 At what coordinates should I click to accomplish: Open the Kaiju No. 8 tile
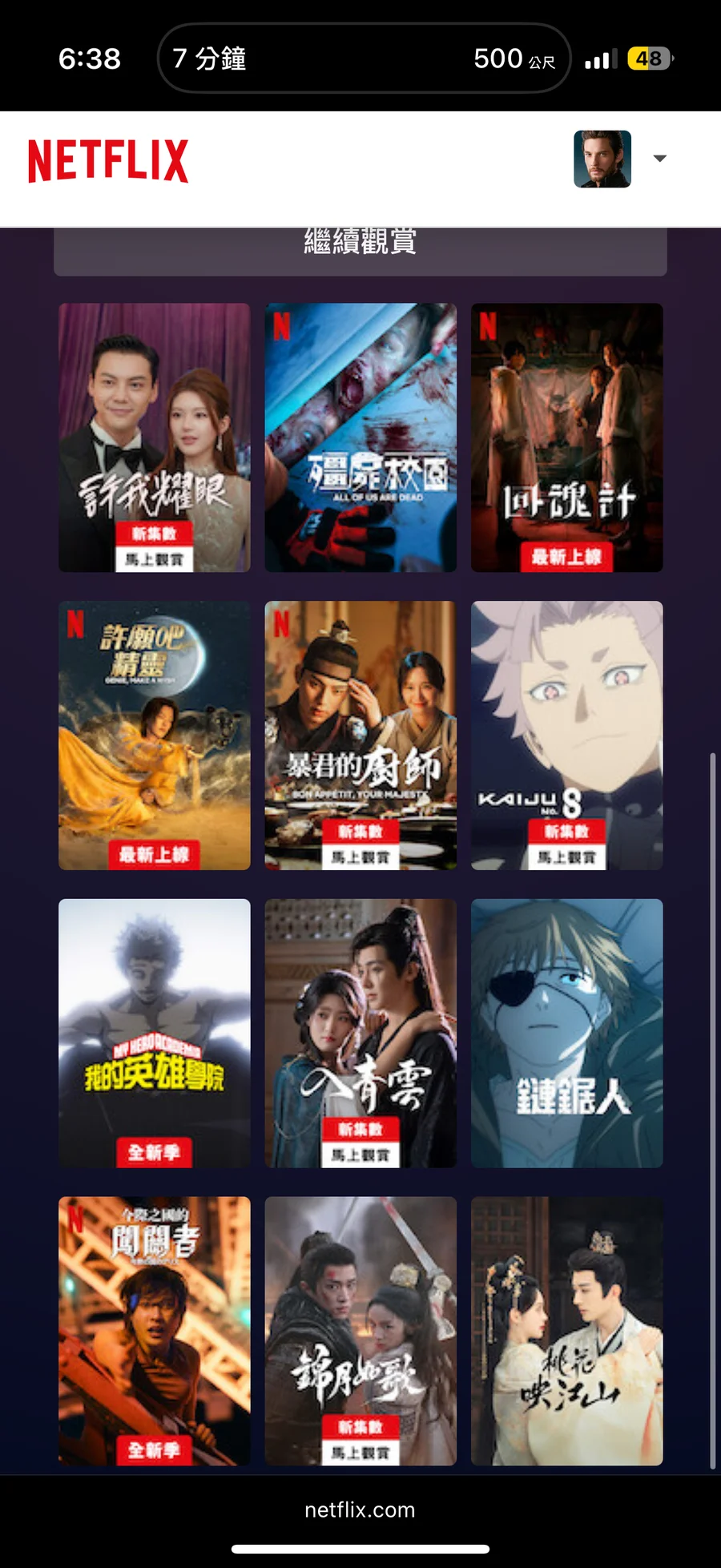pos(566,735)
